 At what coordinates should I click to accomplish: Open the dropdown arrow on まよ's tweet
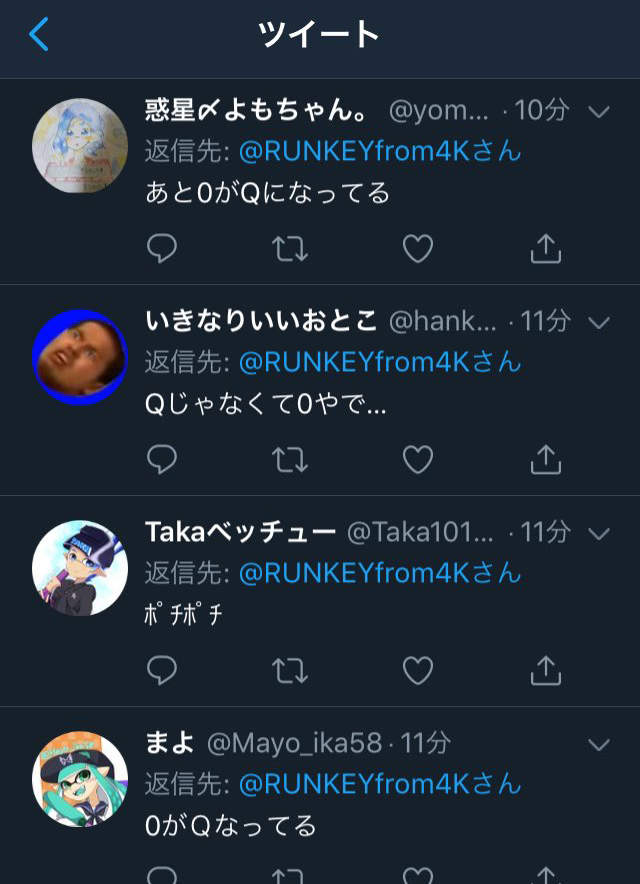click(x=598, y=744)
